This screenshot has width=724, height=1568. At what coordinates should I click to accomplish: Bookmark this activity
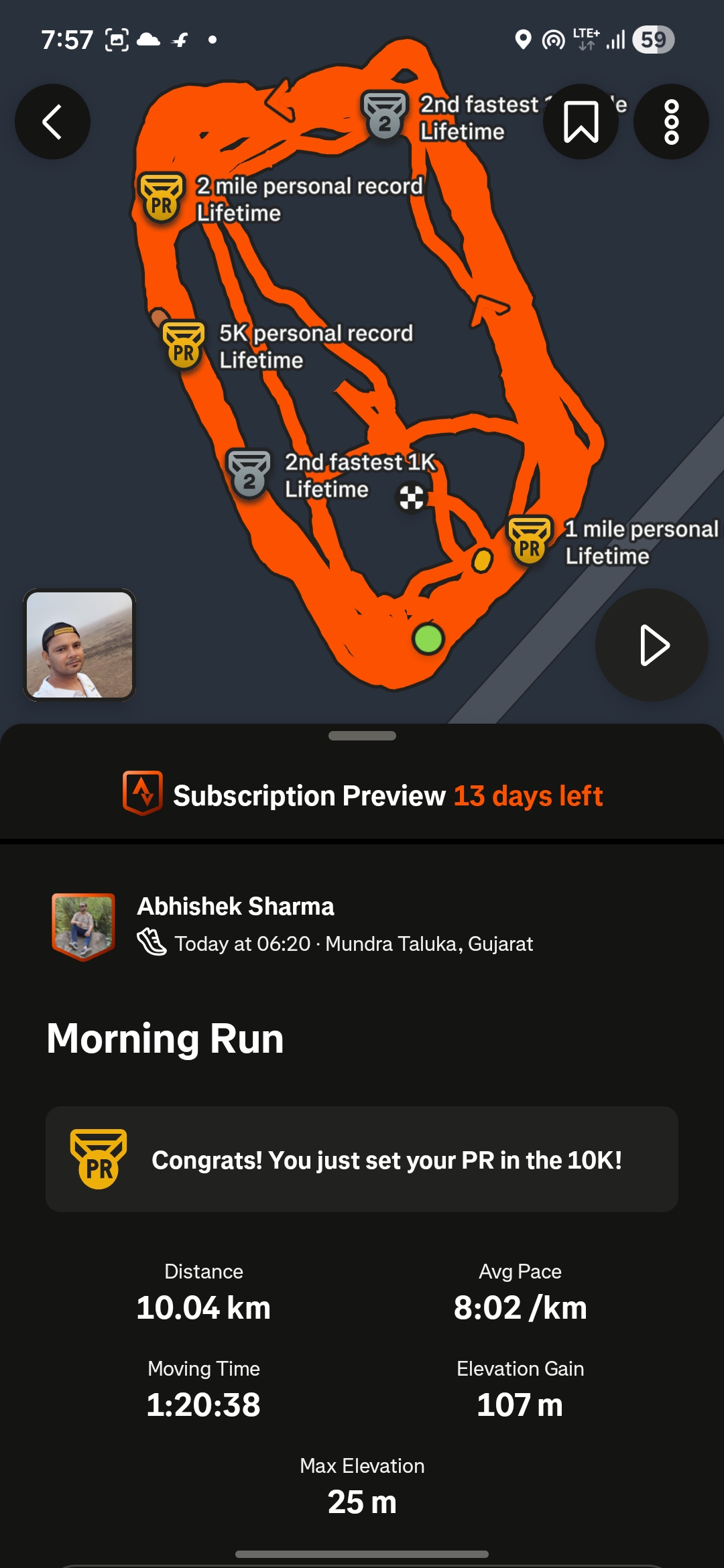pyautogui.click(x=581, y=121)
